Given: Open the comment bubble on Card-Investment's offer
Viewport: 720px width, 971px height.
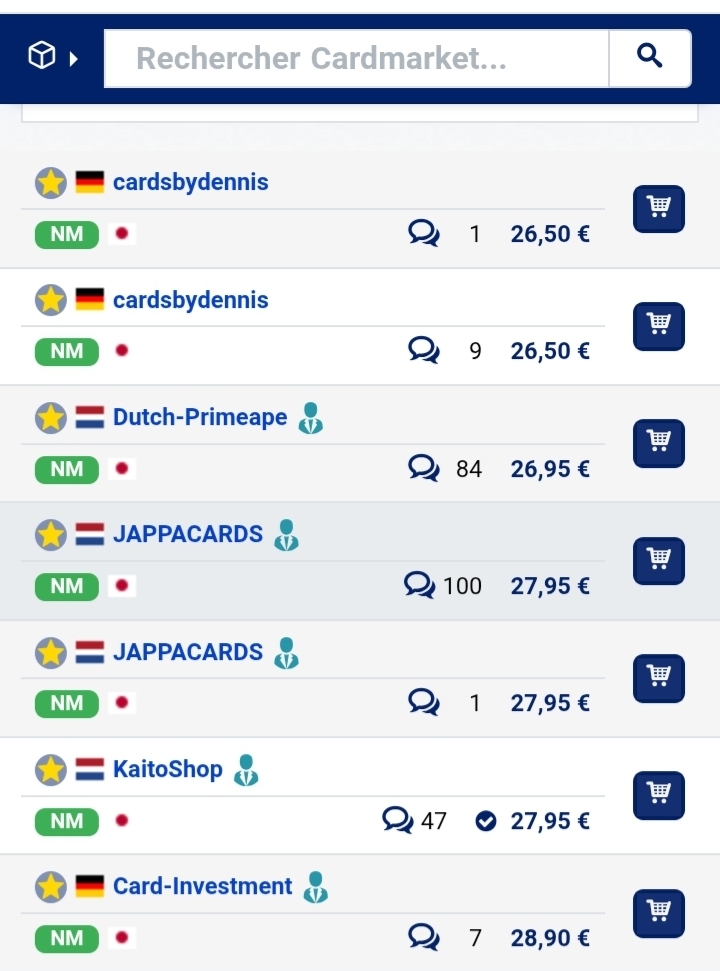Looking at the screenshot, I should (x=424, y=938).
